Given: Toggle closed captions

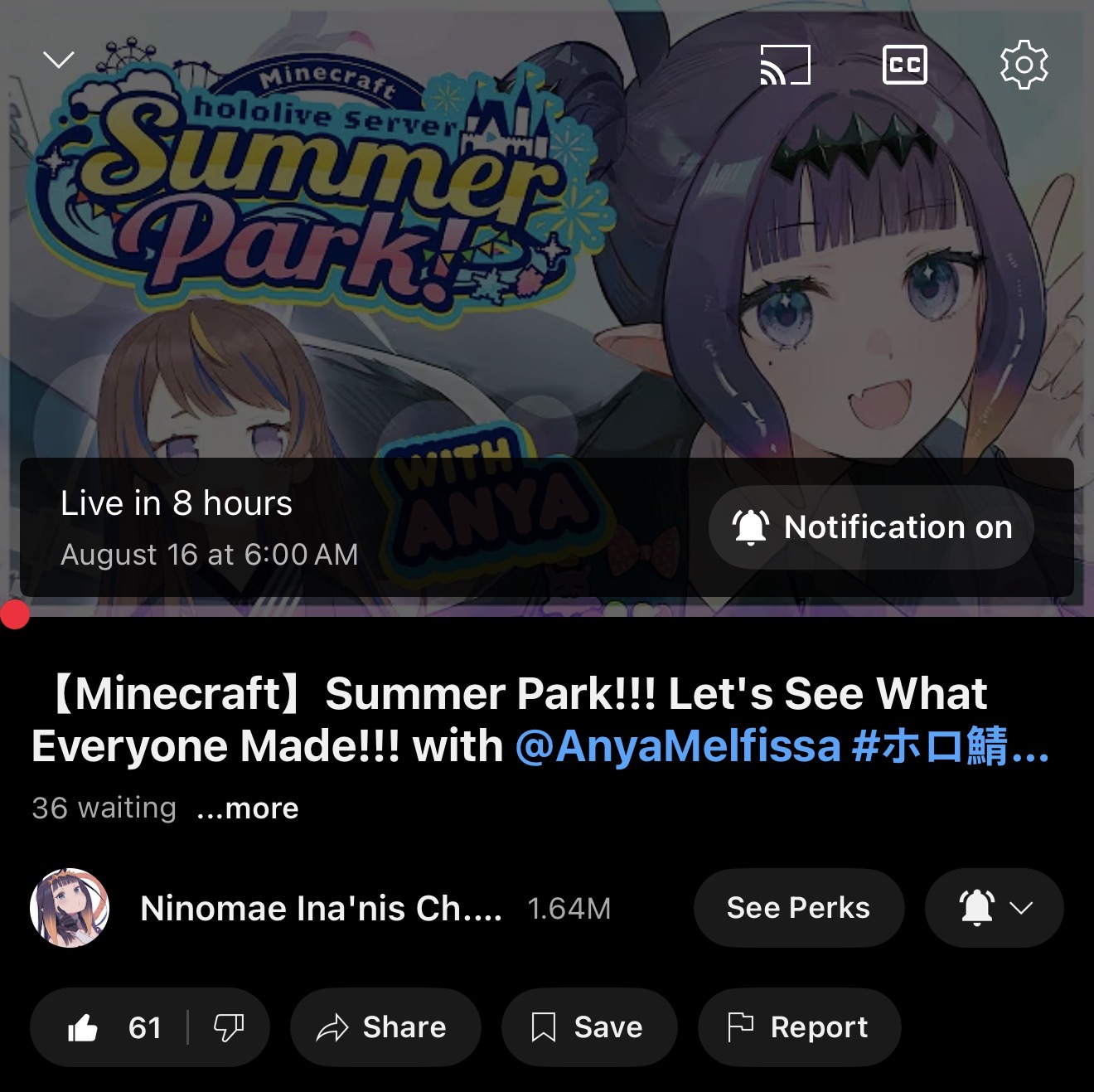Looking at the screenshot, I should click(x=904, y=65).
